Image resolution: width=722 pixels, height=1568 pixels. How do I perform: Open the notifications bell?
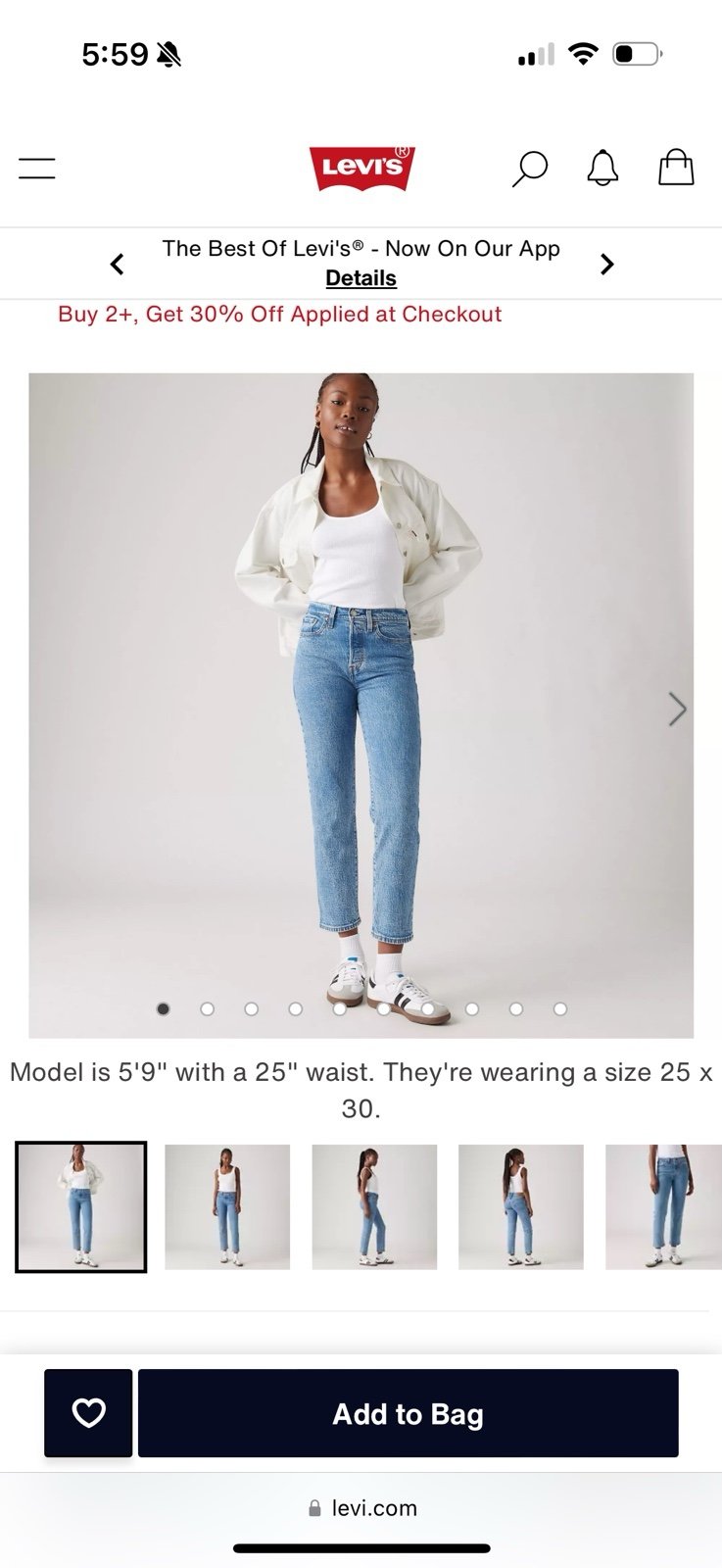point(602,168)
